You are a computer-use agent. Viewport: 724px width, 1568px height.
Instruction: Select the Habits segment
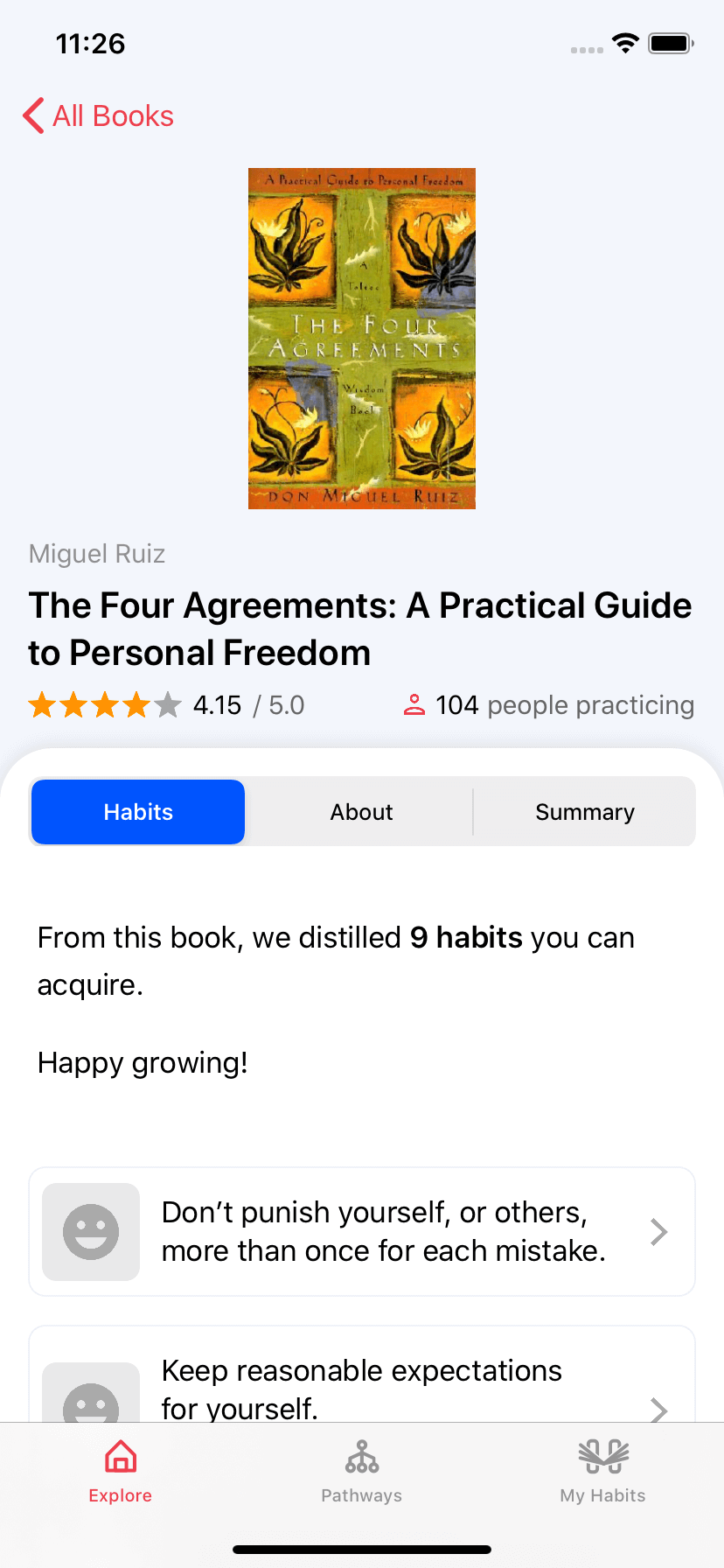[x=138, y=812]
